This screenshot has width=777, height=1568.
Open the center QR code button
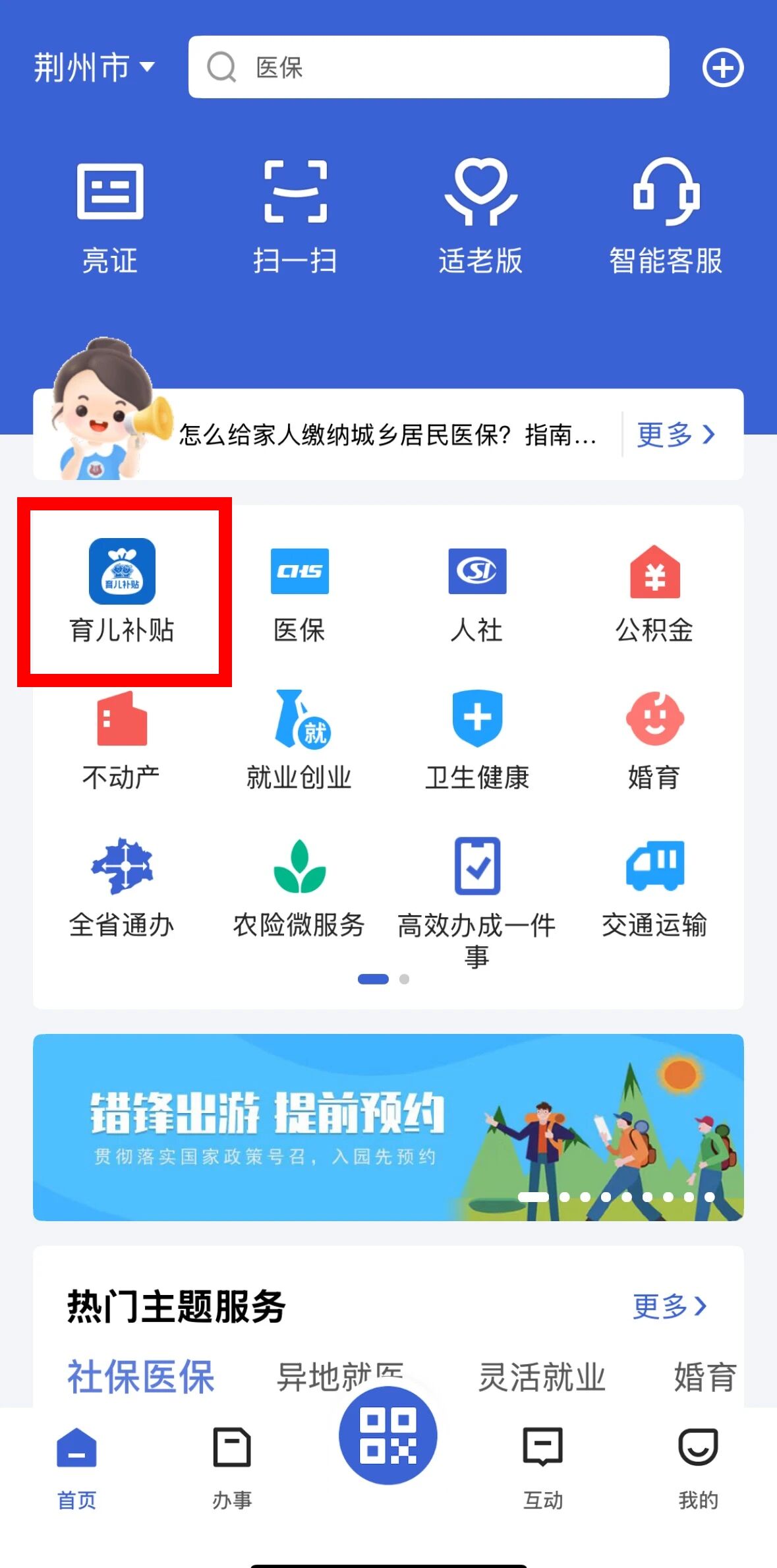(x=388, y=1435)
